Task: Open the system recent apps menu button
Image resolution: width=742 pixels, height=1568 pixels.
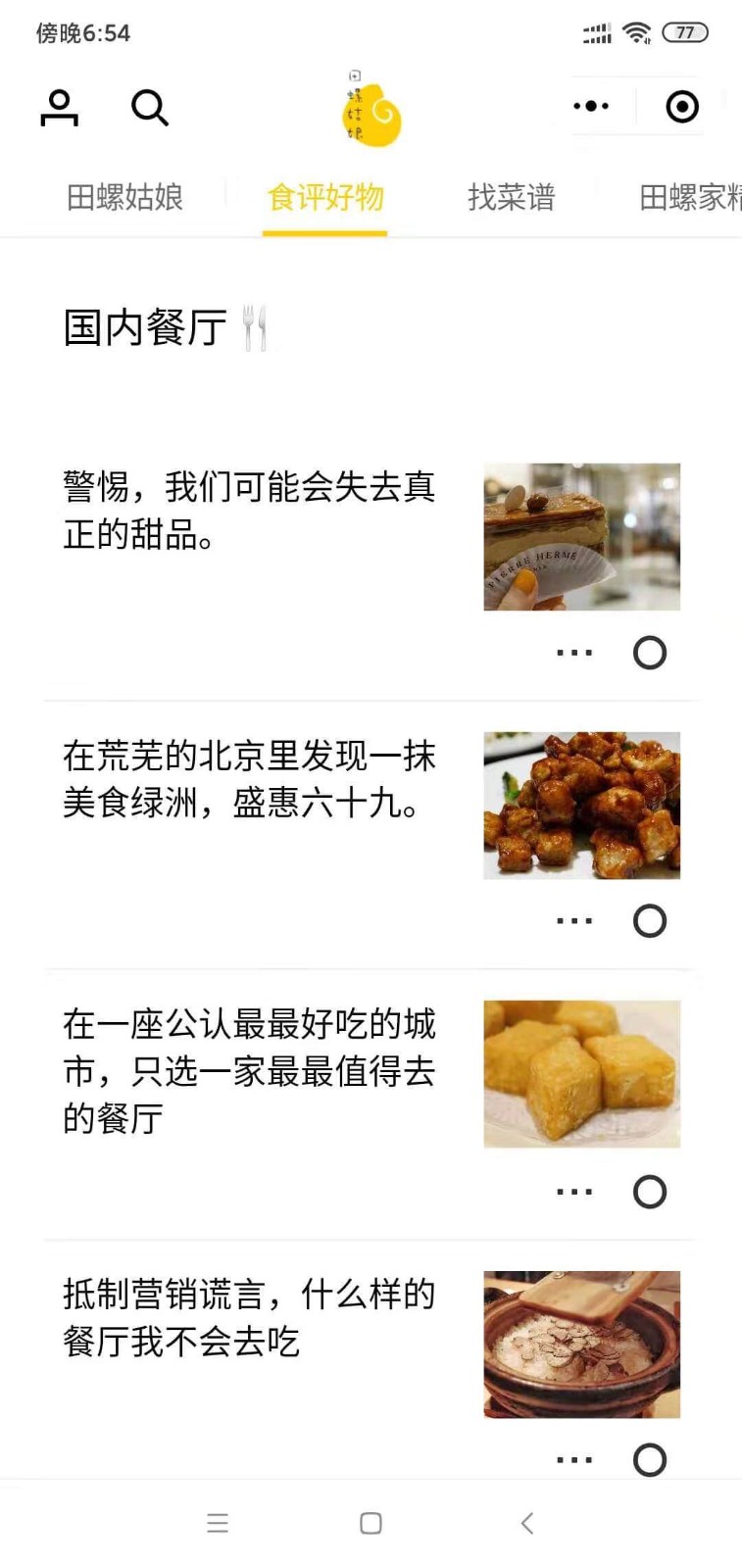Action: (x=218, y=1523)
